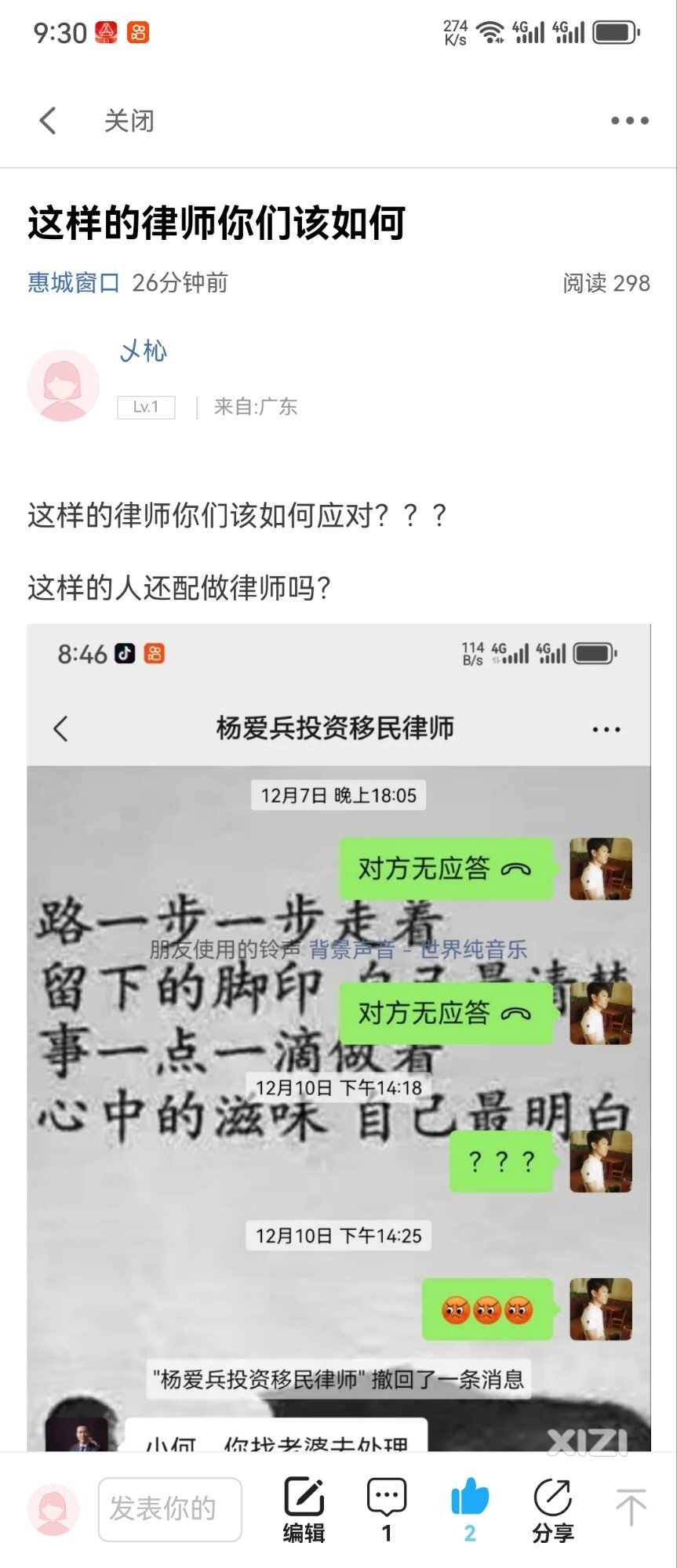
Task: Open the three-dot overflow menu
Action: point(629,121)
